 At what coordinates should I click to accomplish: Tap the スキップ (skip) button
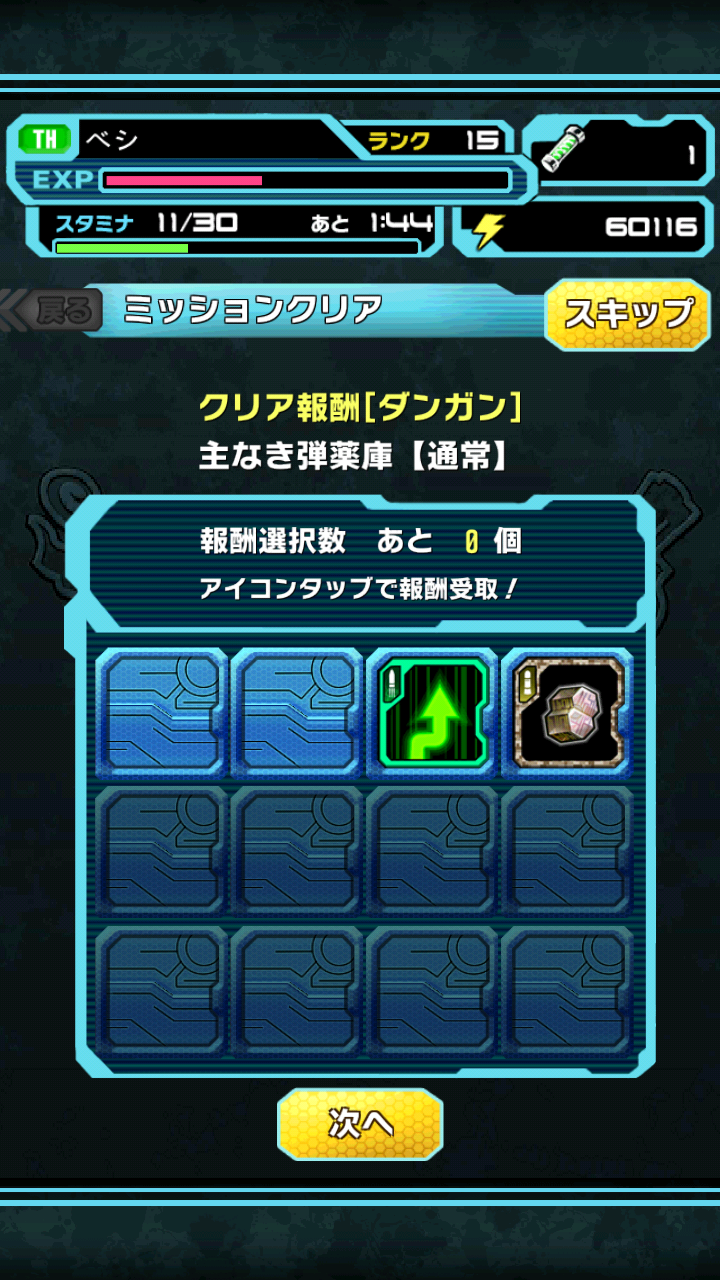point(628,314)
